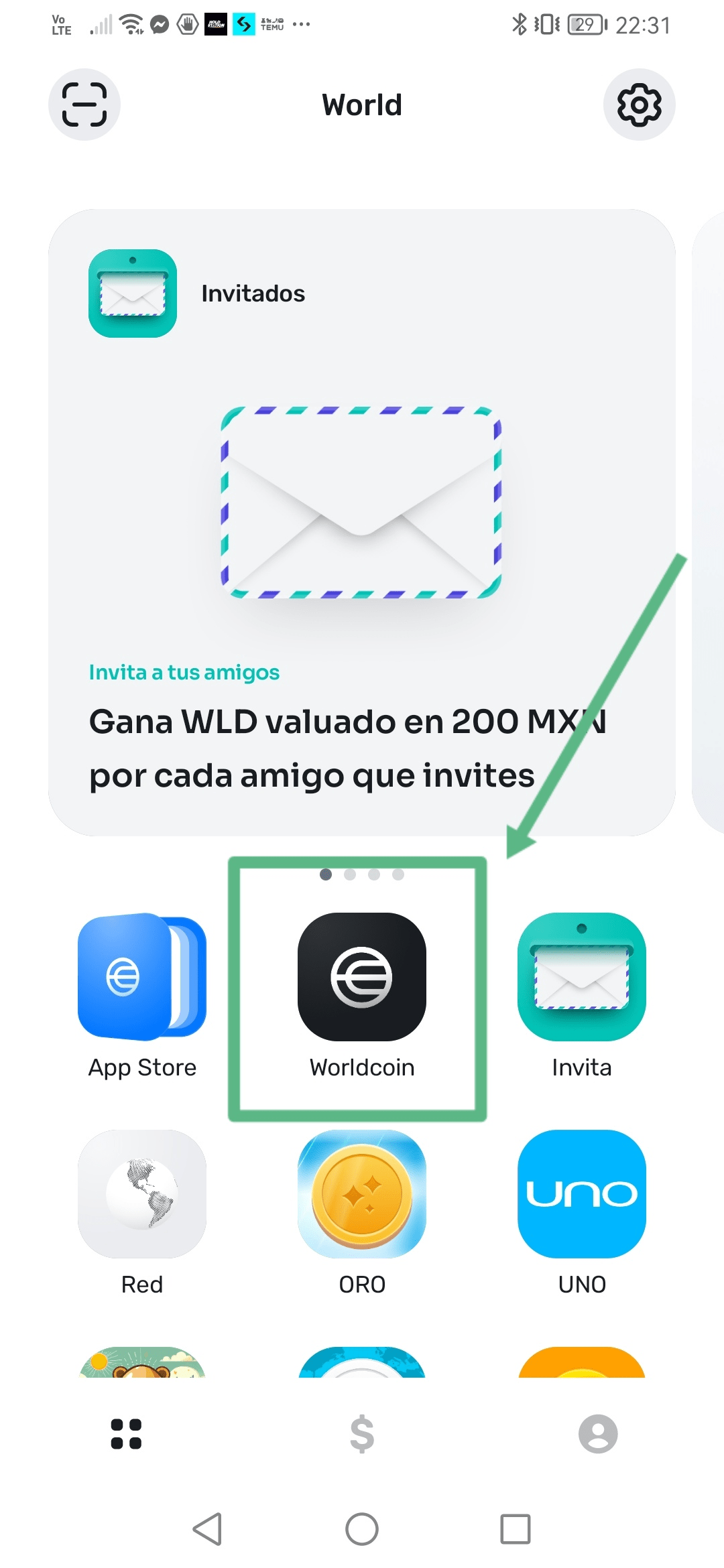Select the first page indicator dot
Viewport: 724px width, 1568px height.
pos(325,874)
